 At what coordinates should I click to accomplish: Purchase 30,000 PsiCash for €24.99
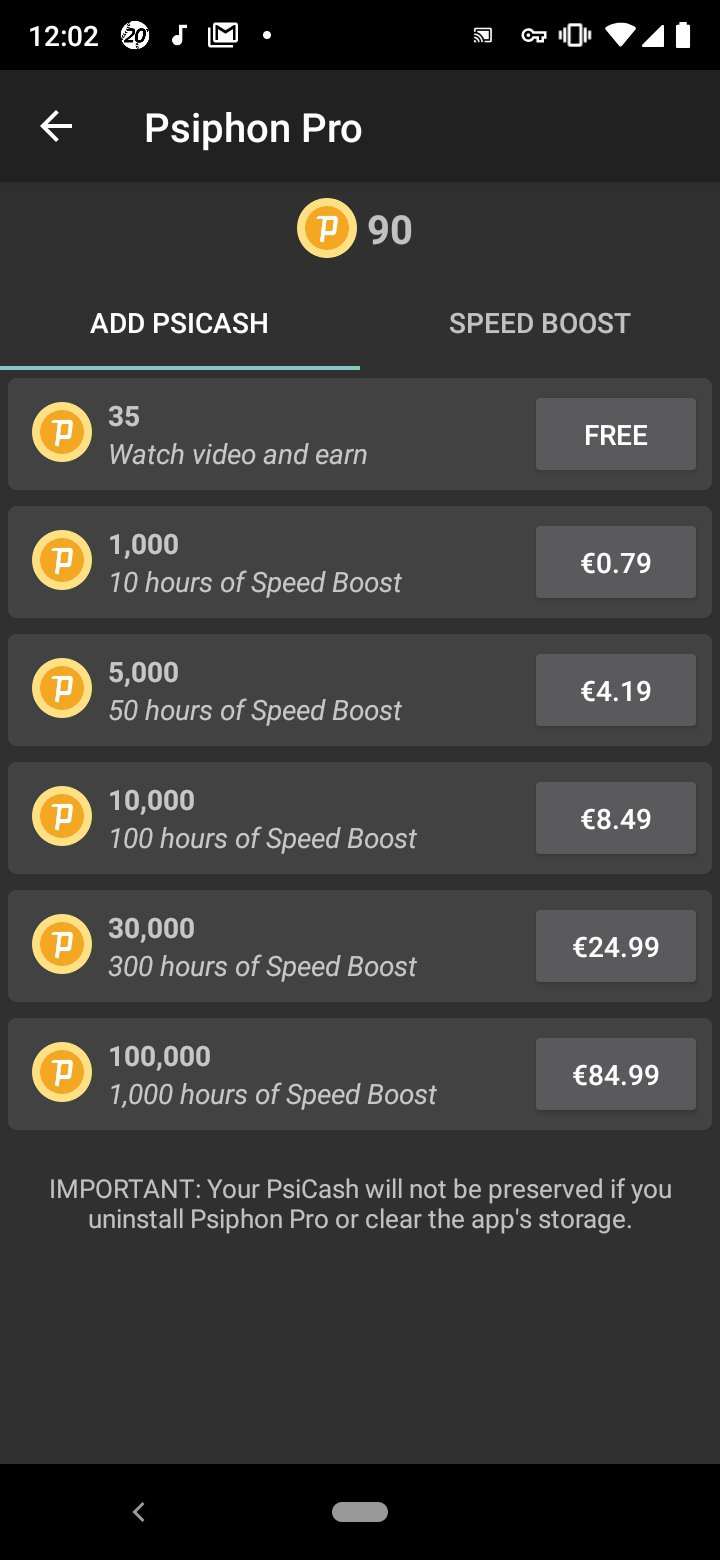pyautogui.click(x=615, y=947)
